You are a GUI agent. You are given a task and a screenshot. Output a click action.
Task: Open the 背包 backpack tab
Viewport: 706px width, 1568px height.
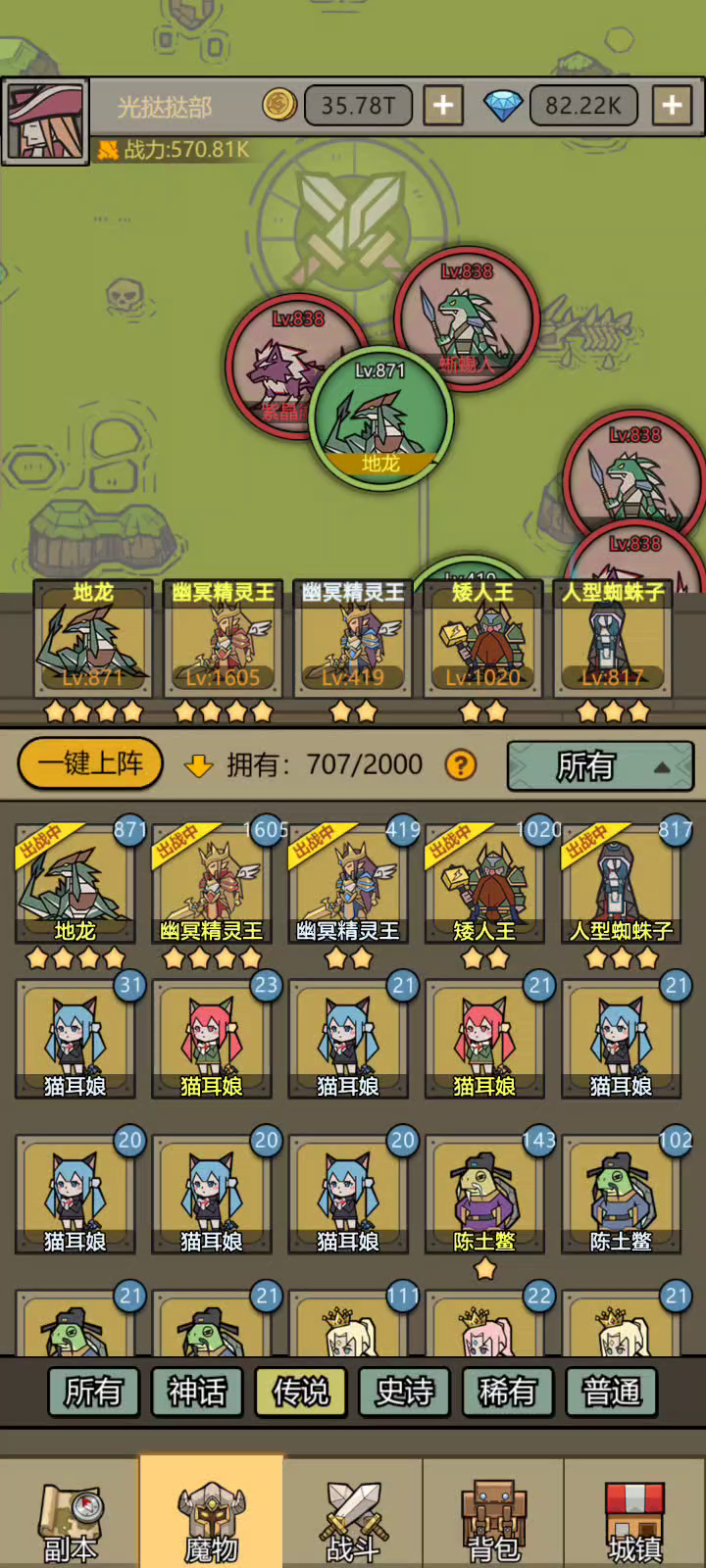point(493,1513)
